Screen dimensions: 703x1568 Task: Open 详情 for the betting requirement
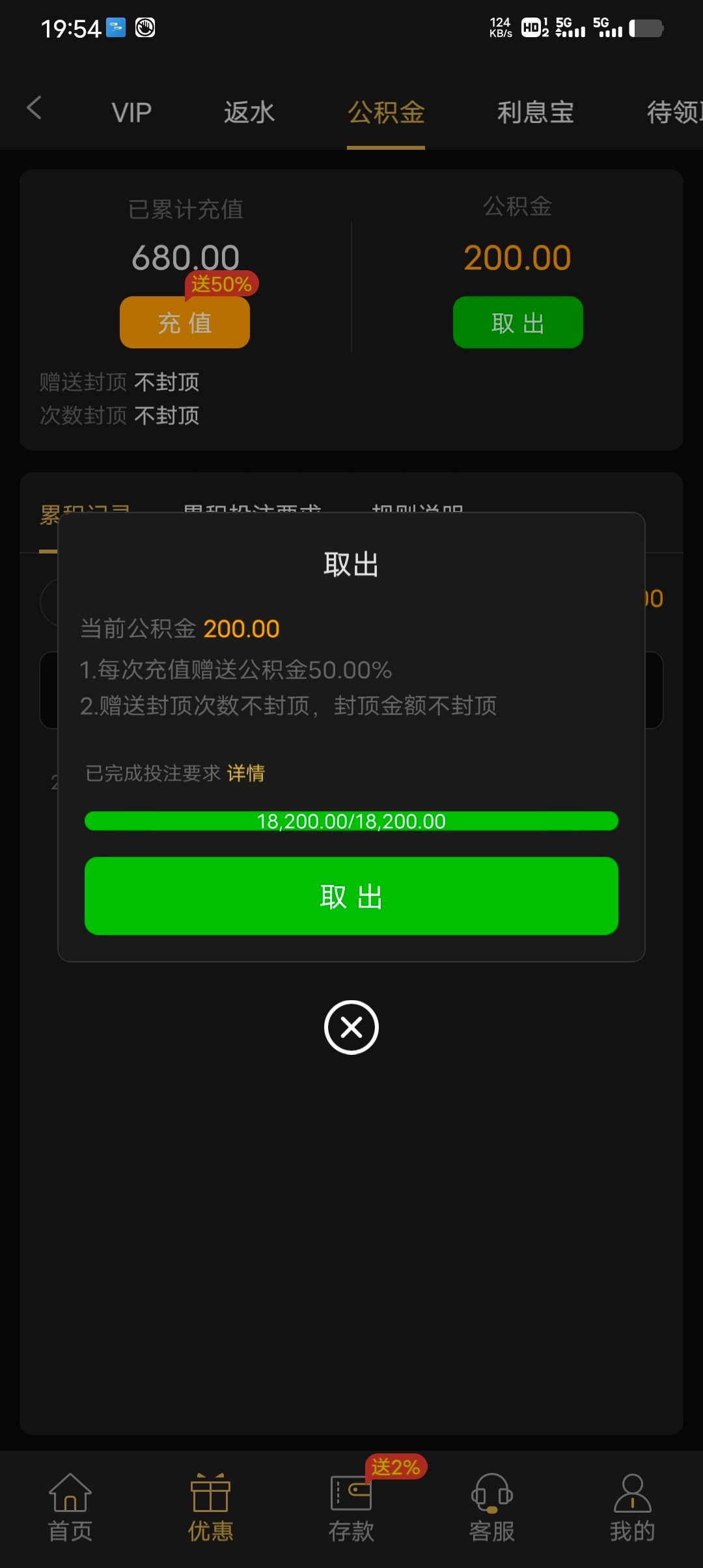246,773
